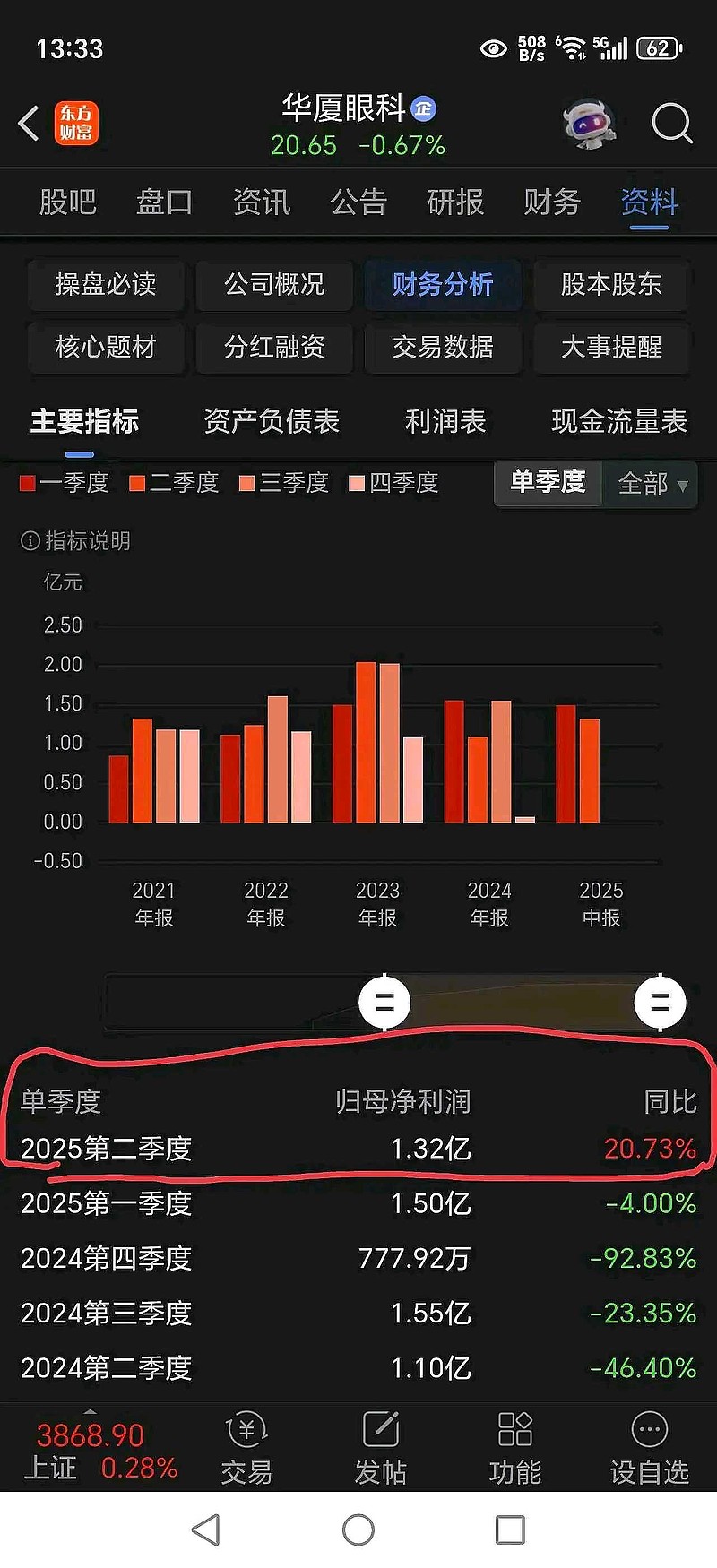Viewport: 717px width, 1568px height.
Task: Open the 财务 tab
Action: point(552,202)
